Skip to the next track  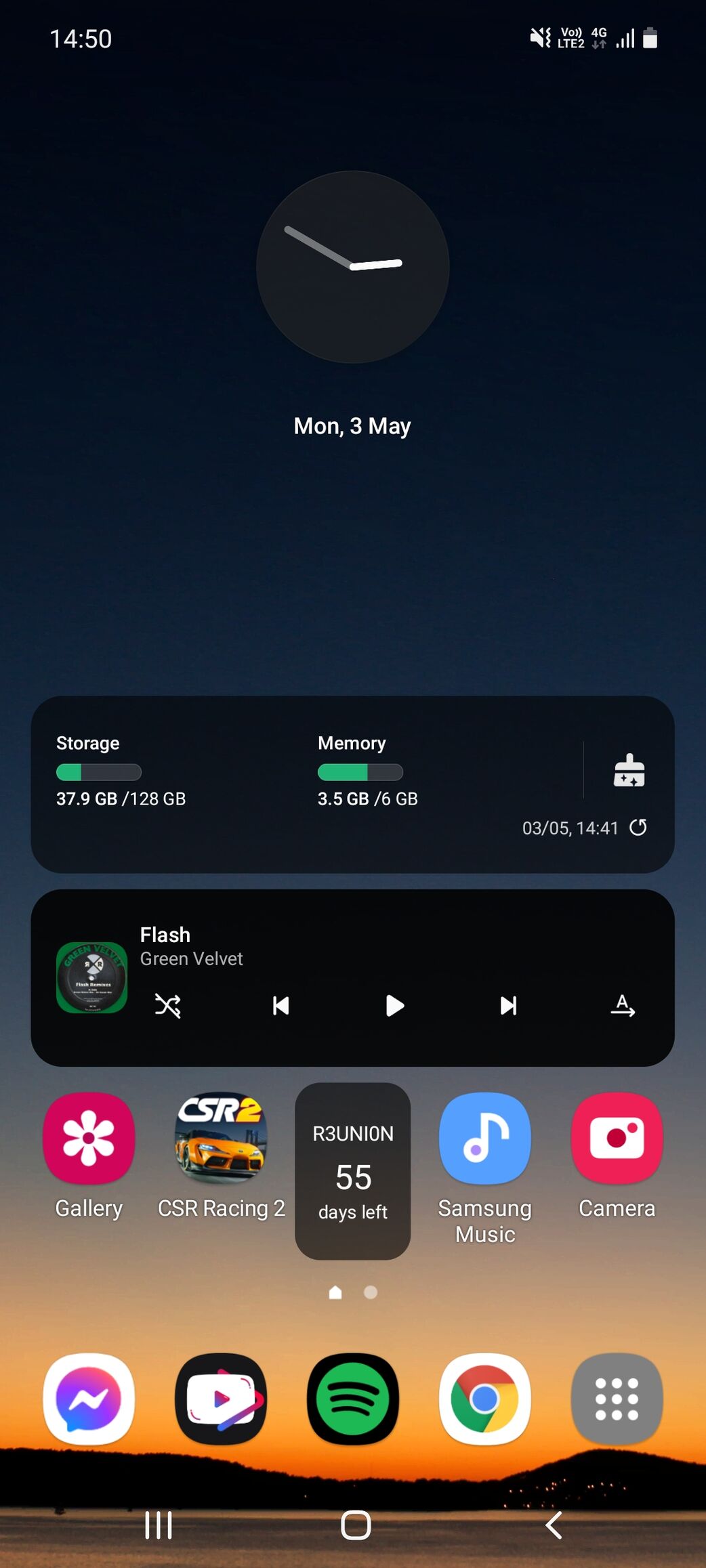508,1006
